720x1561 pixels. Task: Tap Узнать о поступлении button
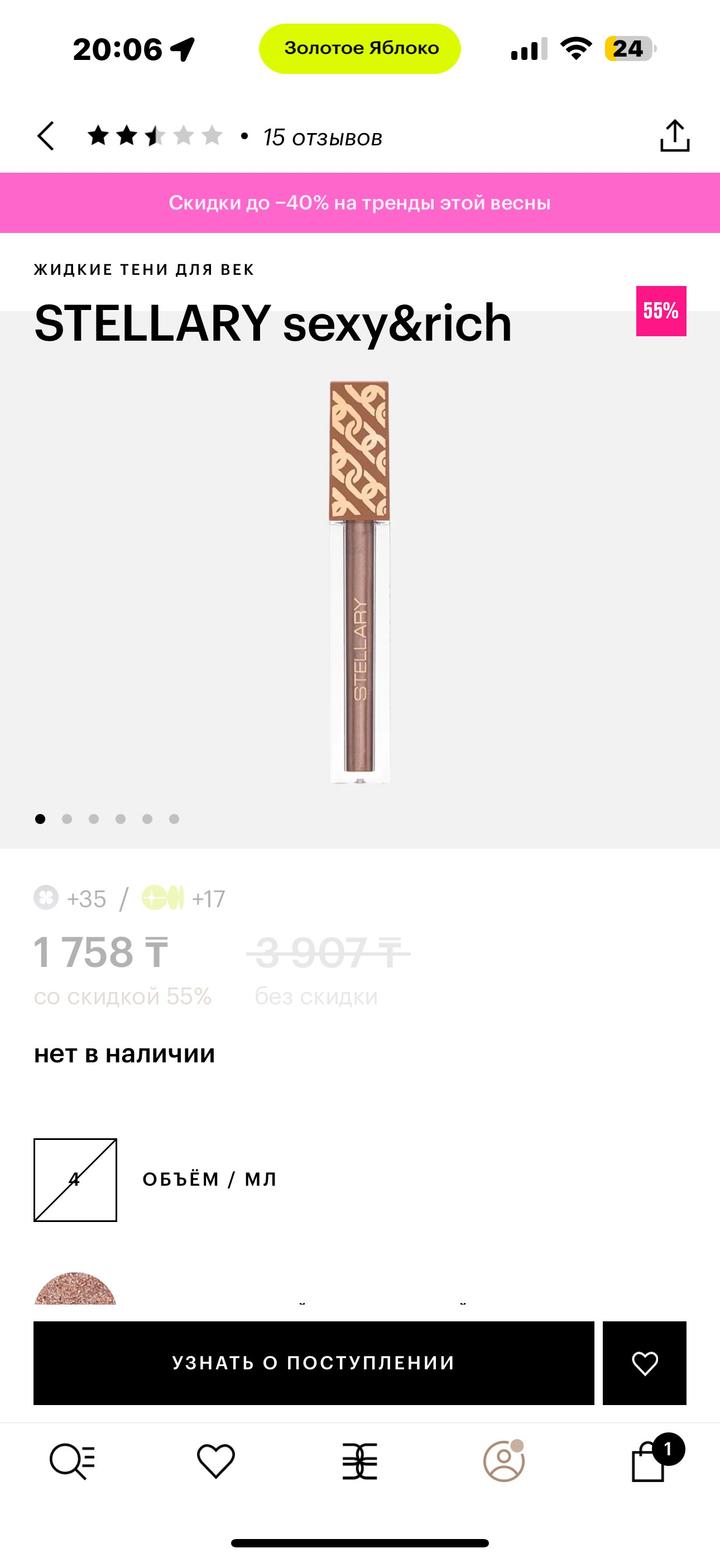(x=313, y=1363)
